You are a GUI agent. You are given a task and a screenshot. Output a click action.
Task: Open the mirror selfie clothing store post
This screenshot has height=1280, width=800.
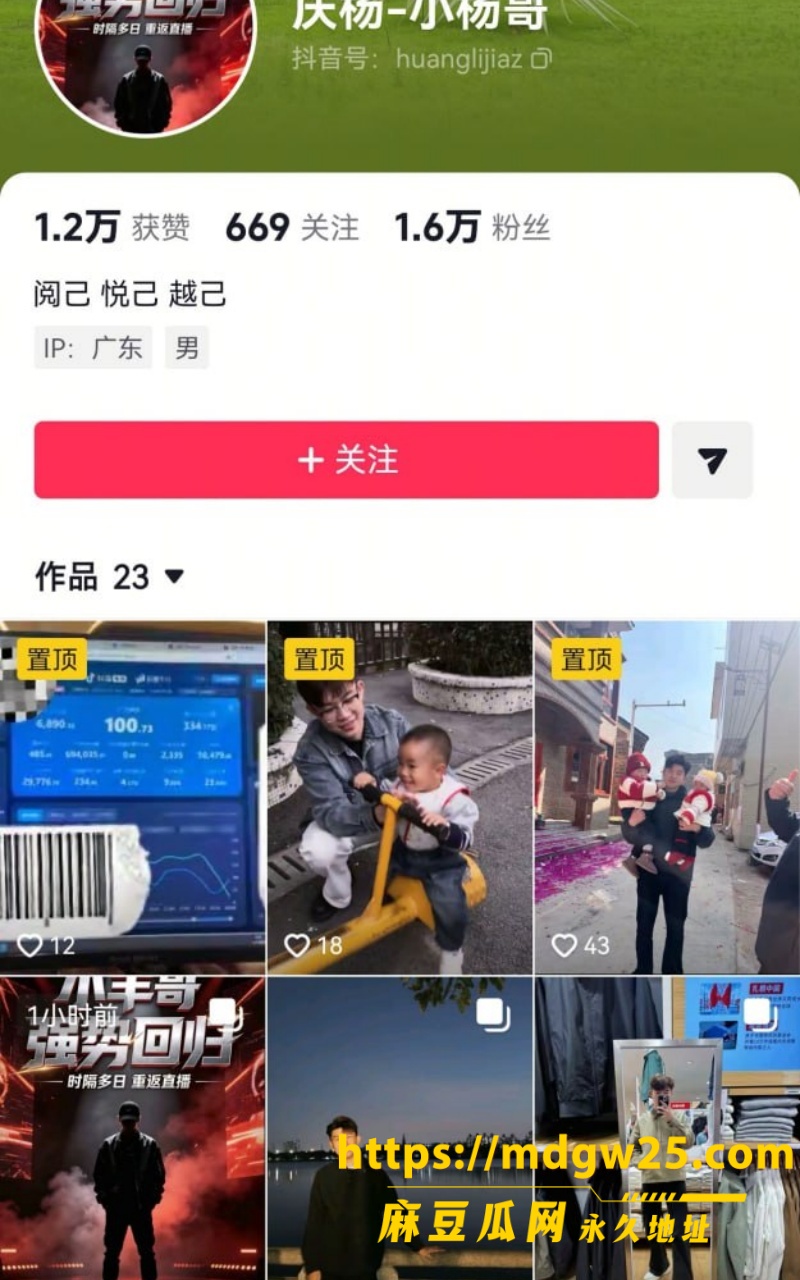(x=667, y=1128)
